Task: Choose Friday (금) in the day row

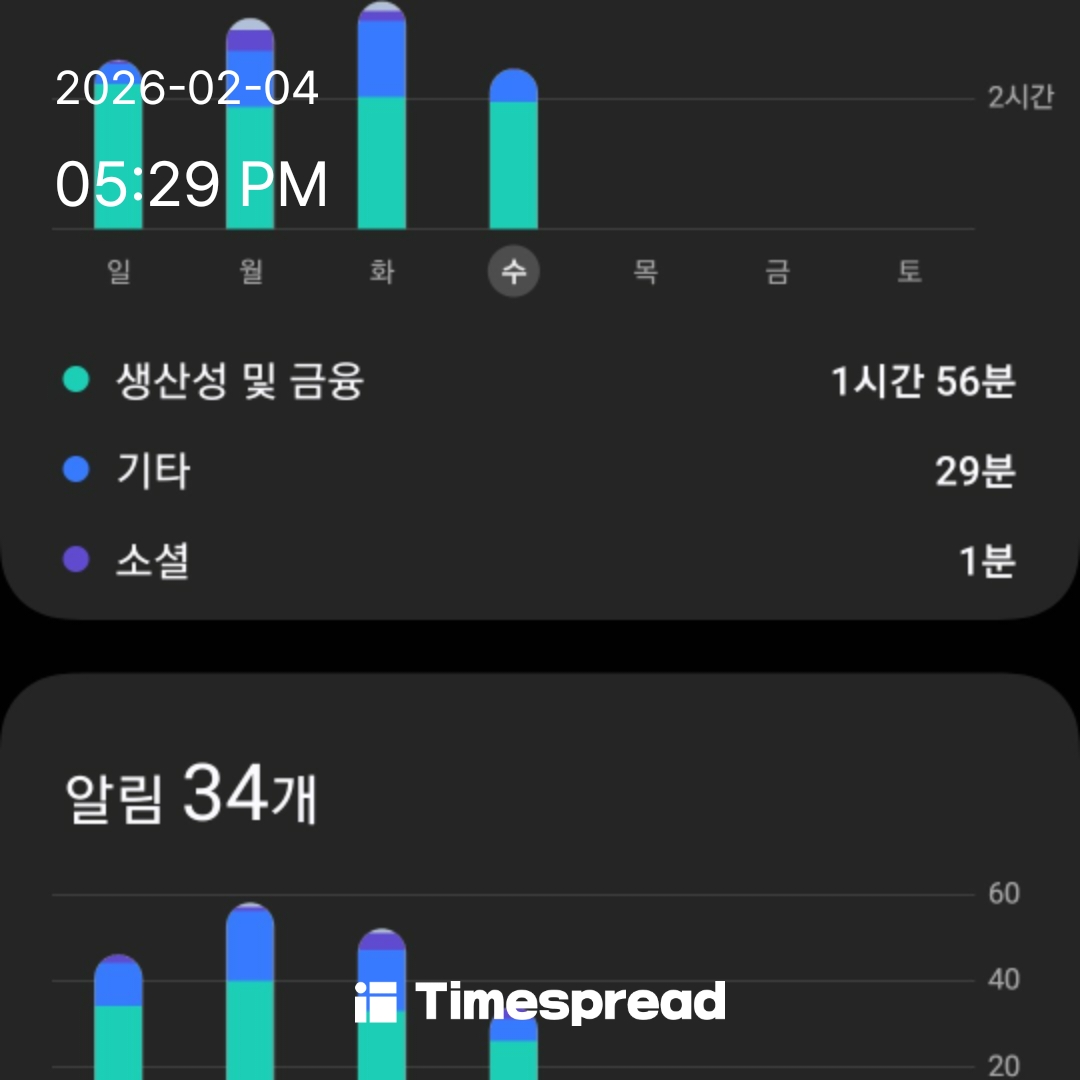Action: (777, 271)
